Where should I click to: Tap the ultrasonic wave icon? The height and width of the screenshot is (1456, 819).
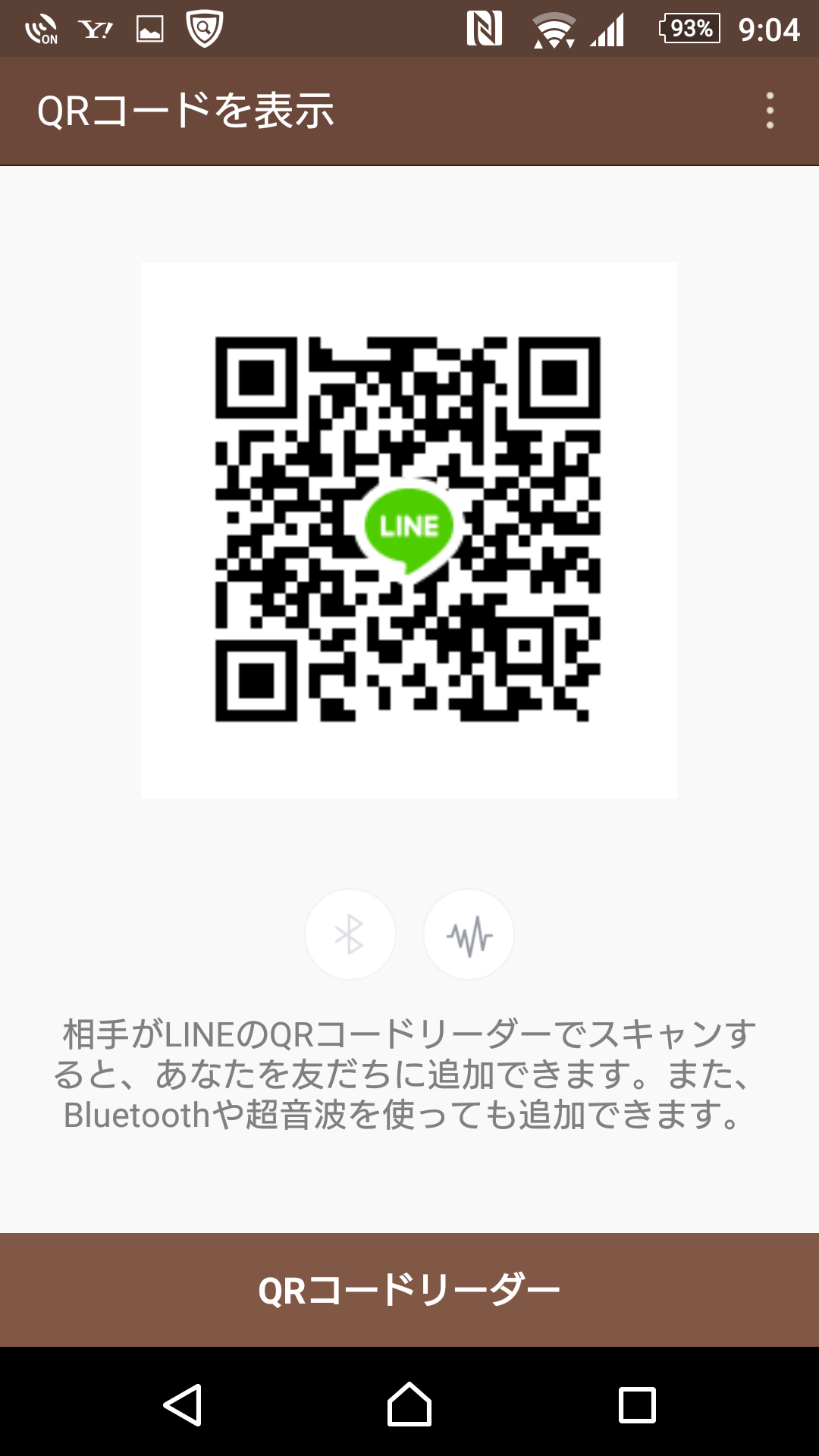(x=469, y=934)
